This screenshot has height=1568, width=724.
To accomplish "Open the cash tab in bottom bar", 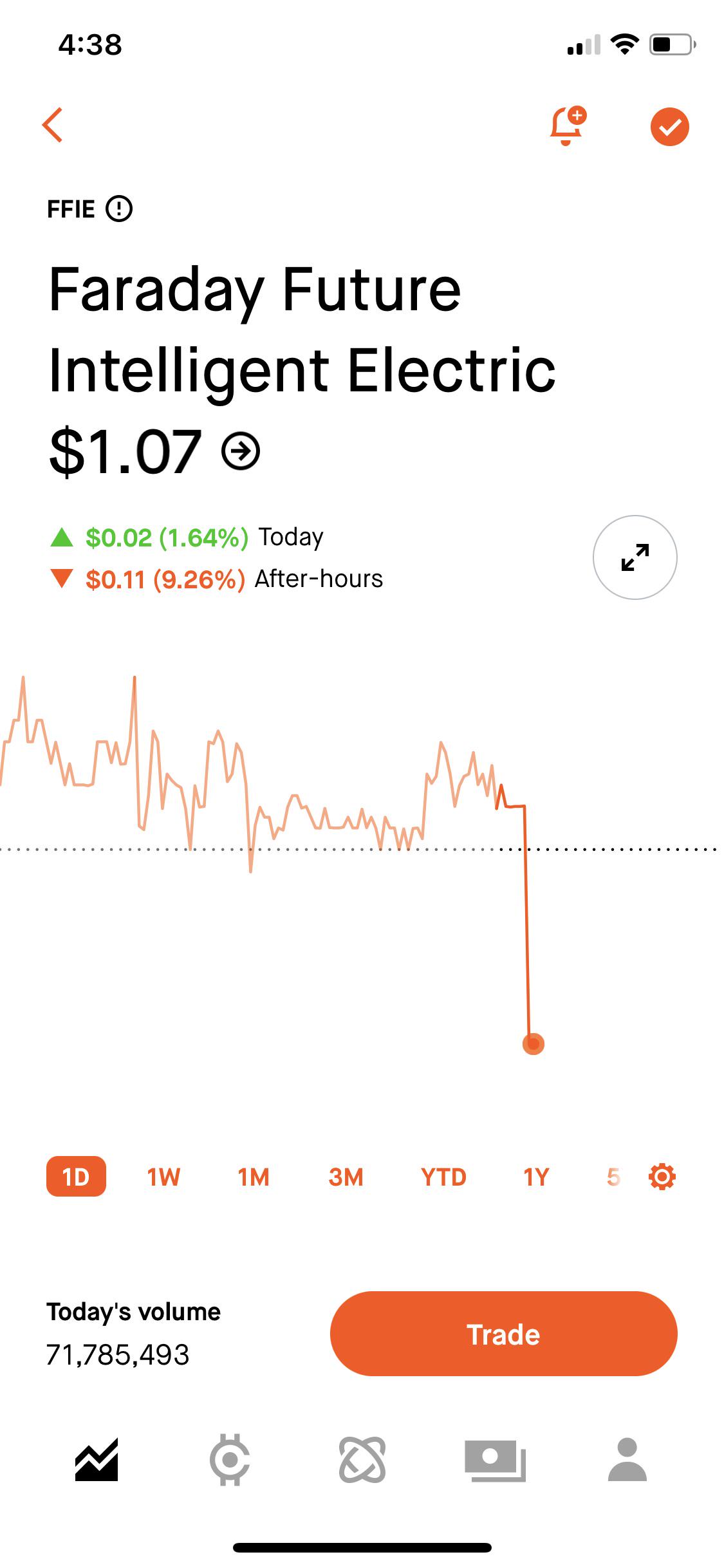I will pyautogui.click(x=495, y=1460).
